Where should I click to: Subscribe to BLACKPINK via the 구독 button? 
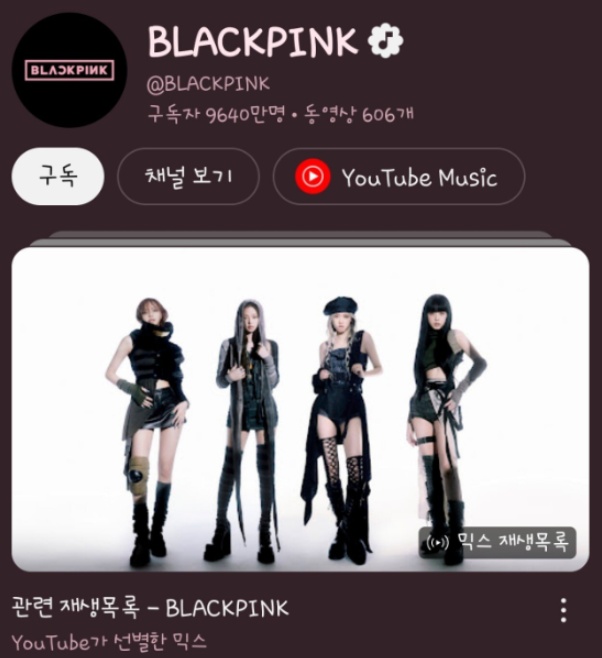click(x=58, y=177)
